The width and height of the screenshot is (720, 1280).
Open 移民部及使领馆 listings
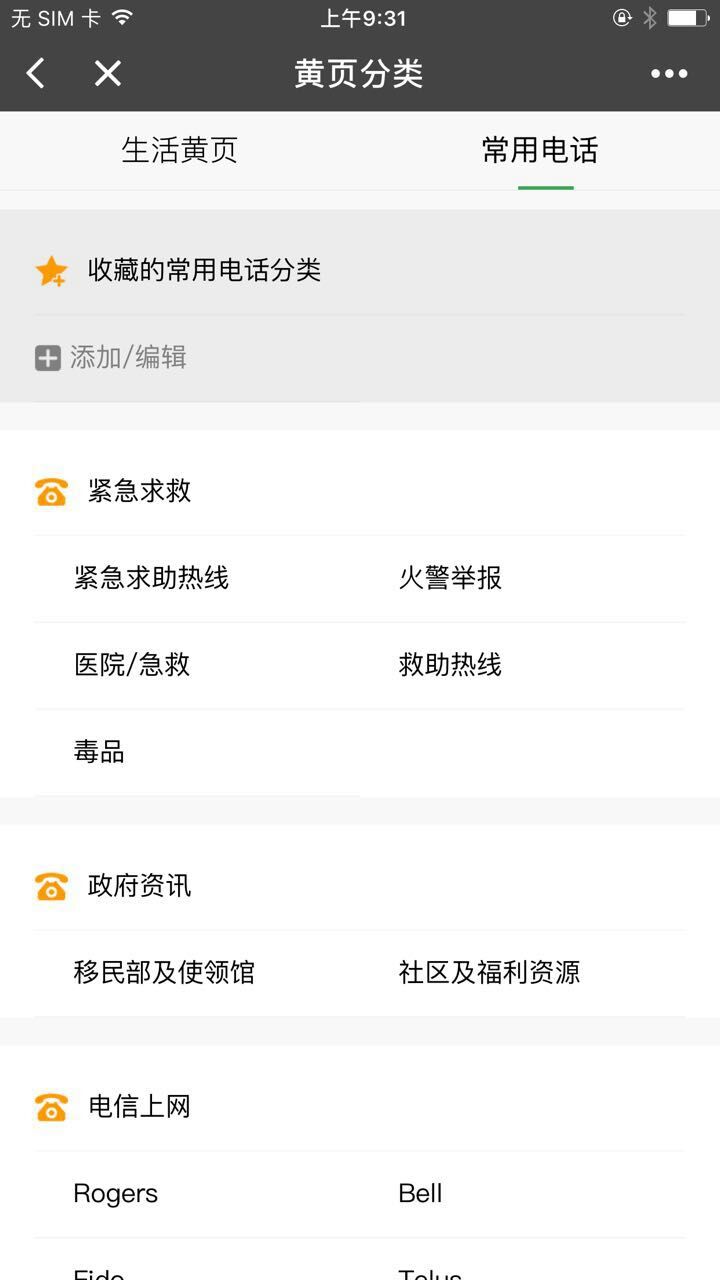tap(164, 972)
